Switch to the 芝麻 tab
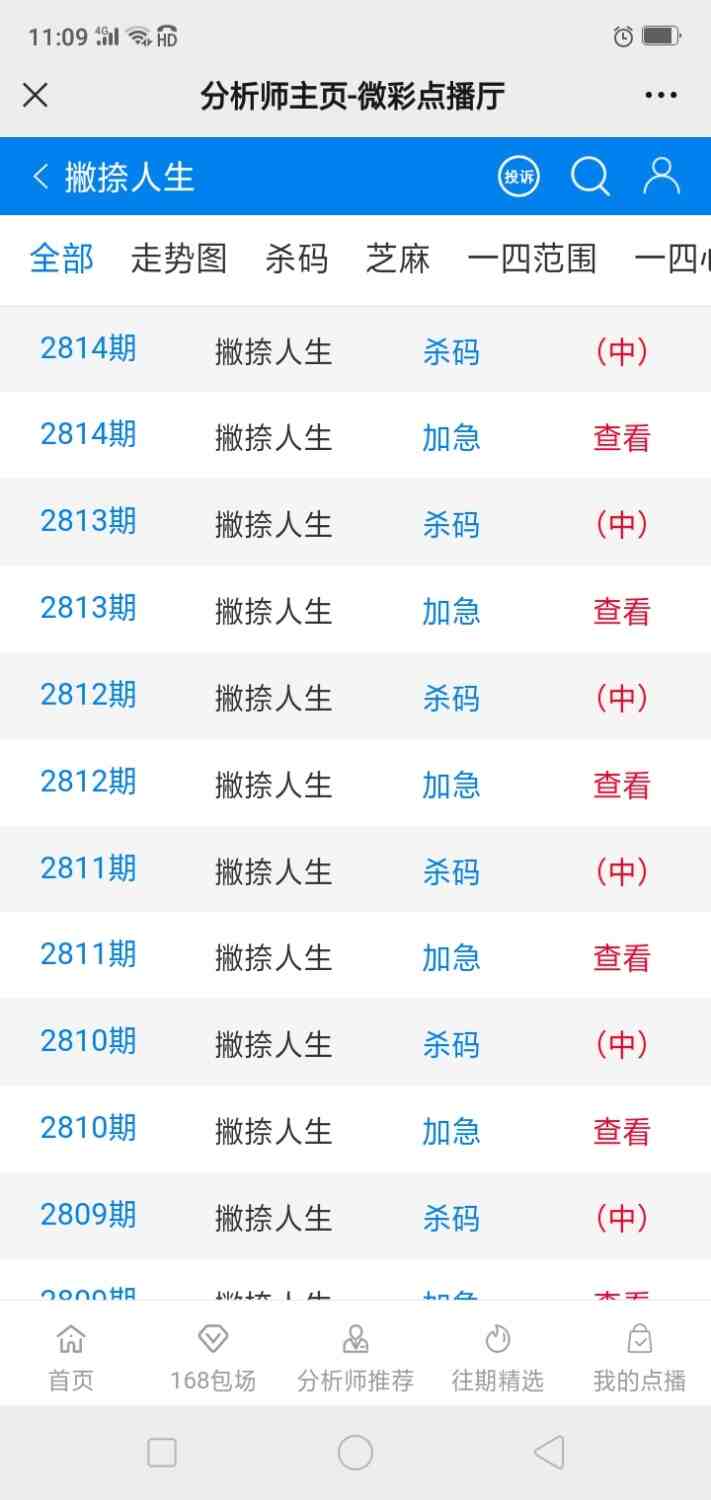 pyautogui.click(x=398, y=259)
